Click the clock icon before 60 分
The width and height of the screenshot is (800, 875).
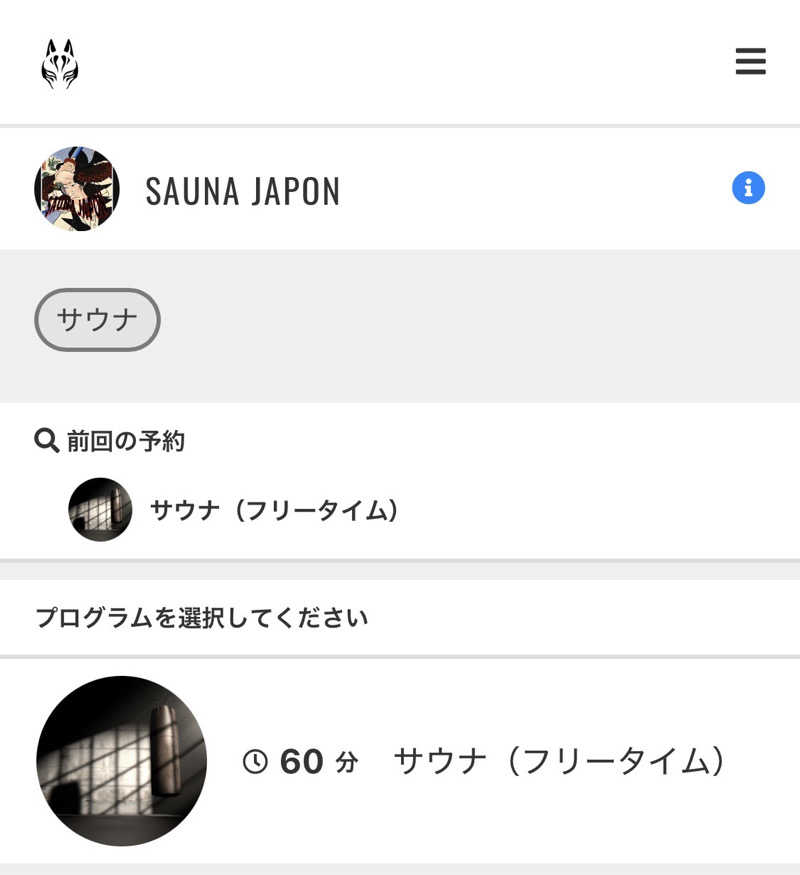tap(257, 762)
